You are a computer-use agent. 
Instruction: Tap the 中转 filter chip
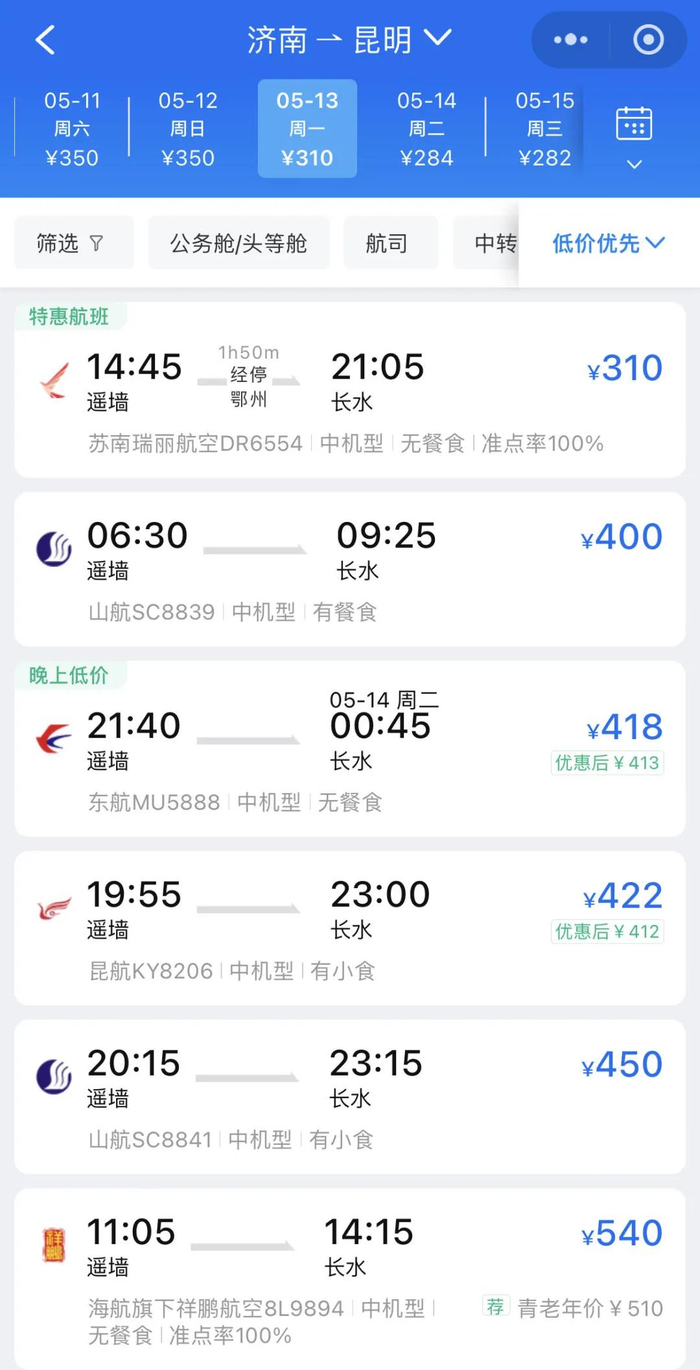(486, 243)
